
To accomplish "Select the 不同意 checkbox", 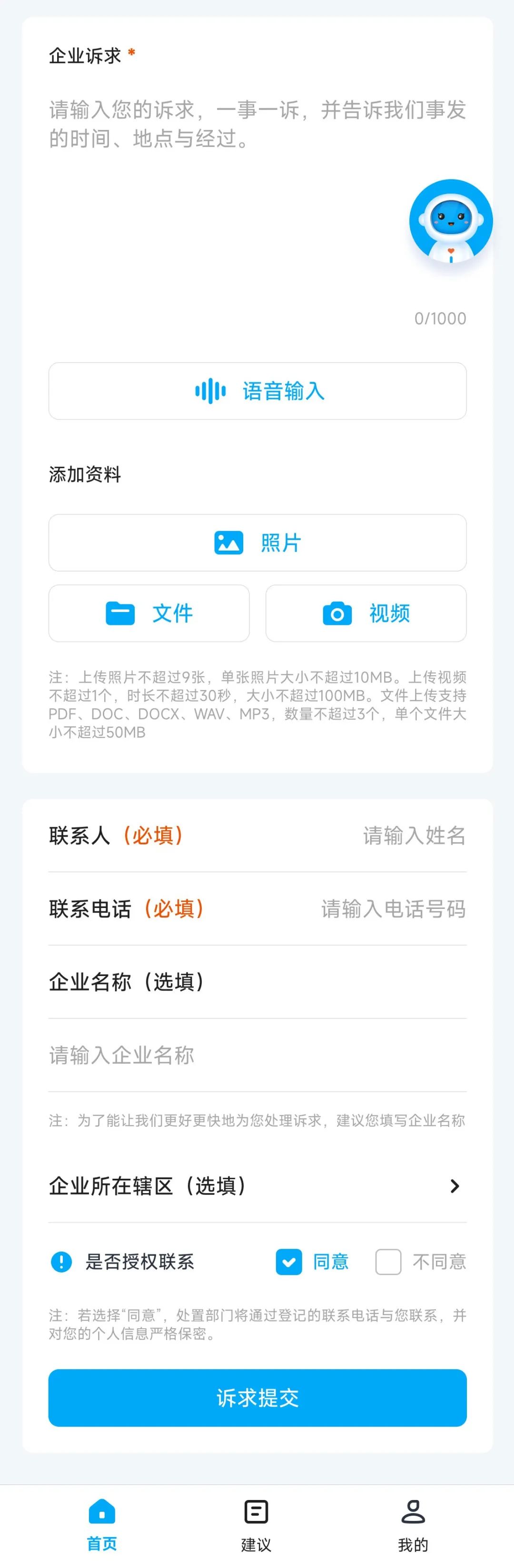I will point(388,1262).
